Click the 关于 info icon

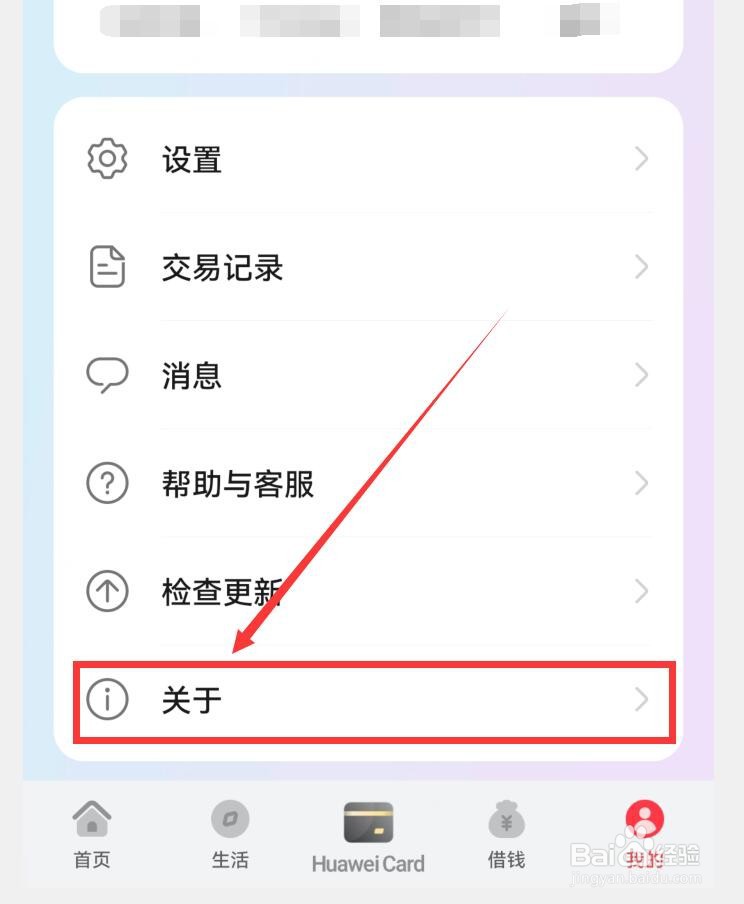(108, 700)
